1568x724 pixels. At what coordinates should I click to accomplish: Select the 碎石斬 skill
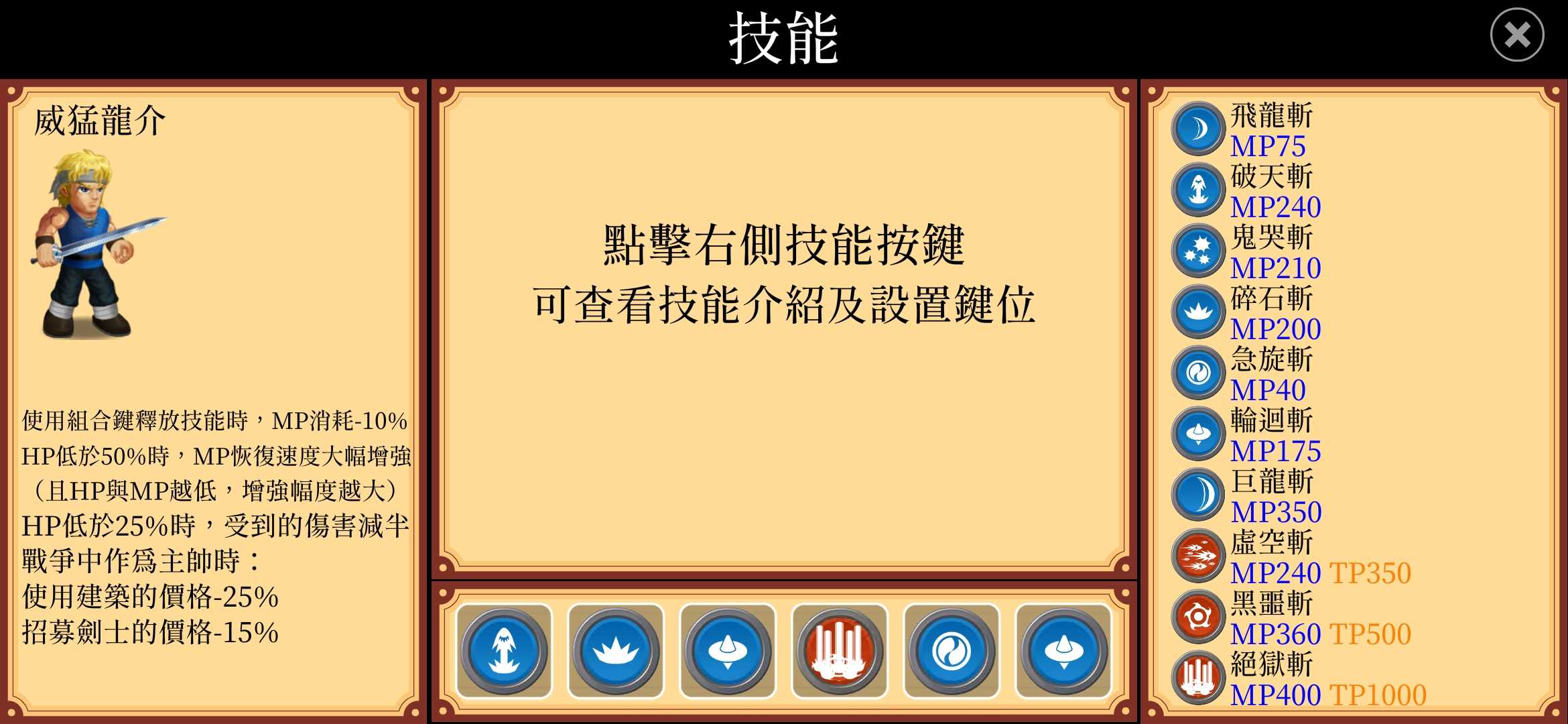coord(1199,312)
